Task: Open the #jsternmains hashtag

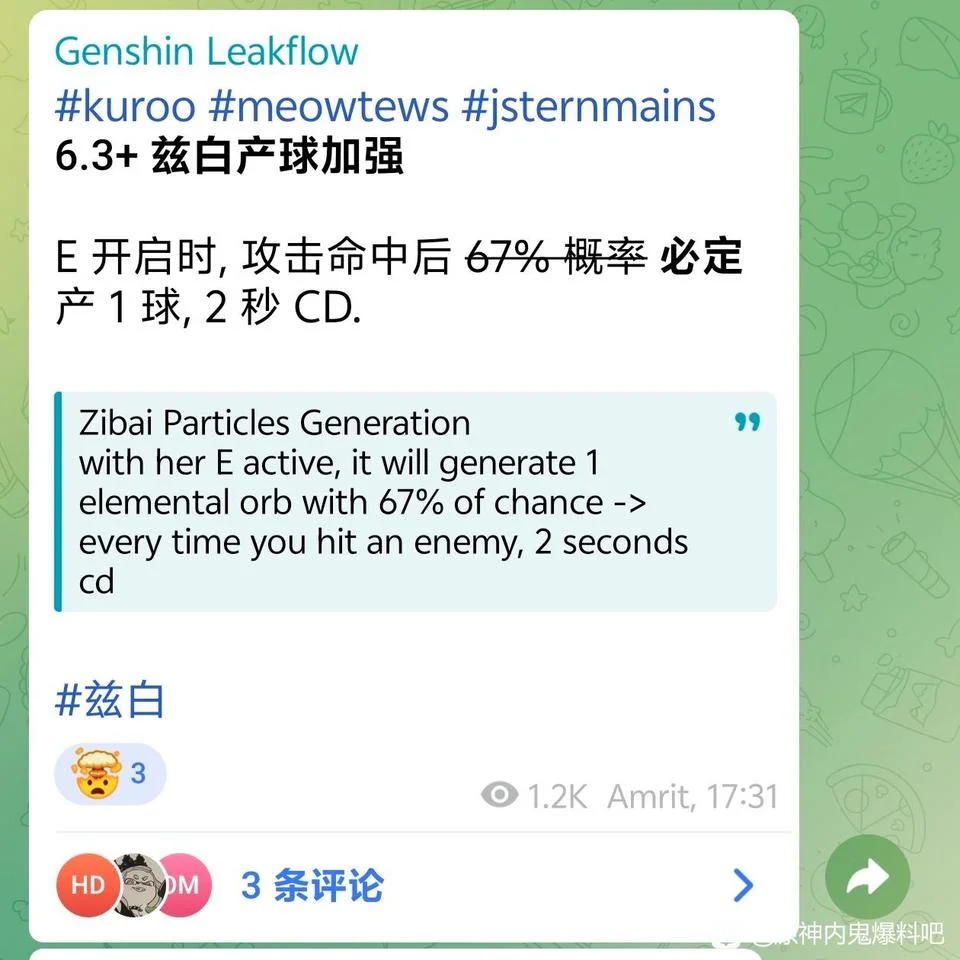Action: (589, 105)
